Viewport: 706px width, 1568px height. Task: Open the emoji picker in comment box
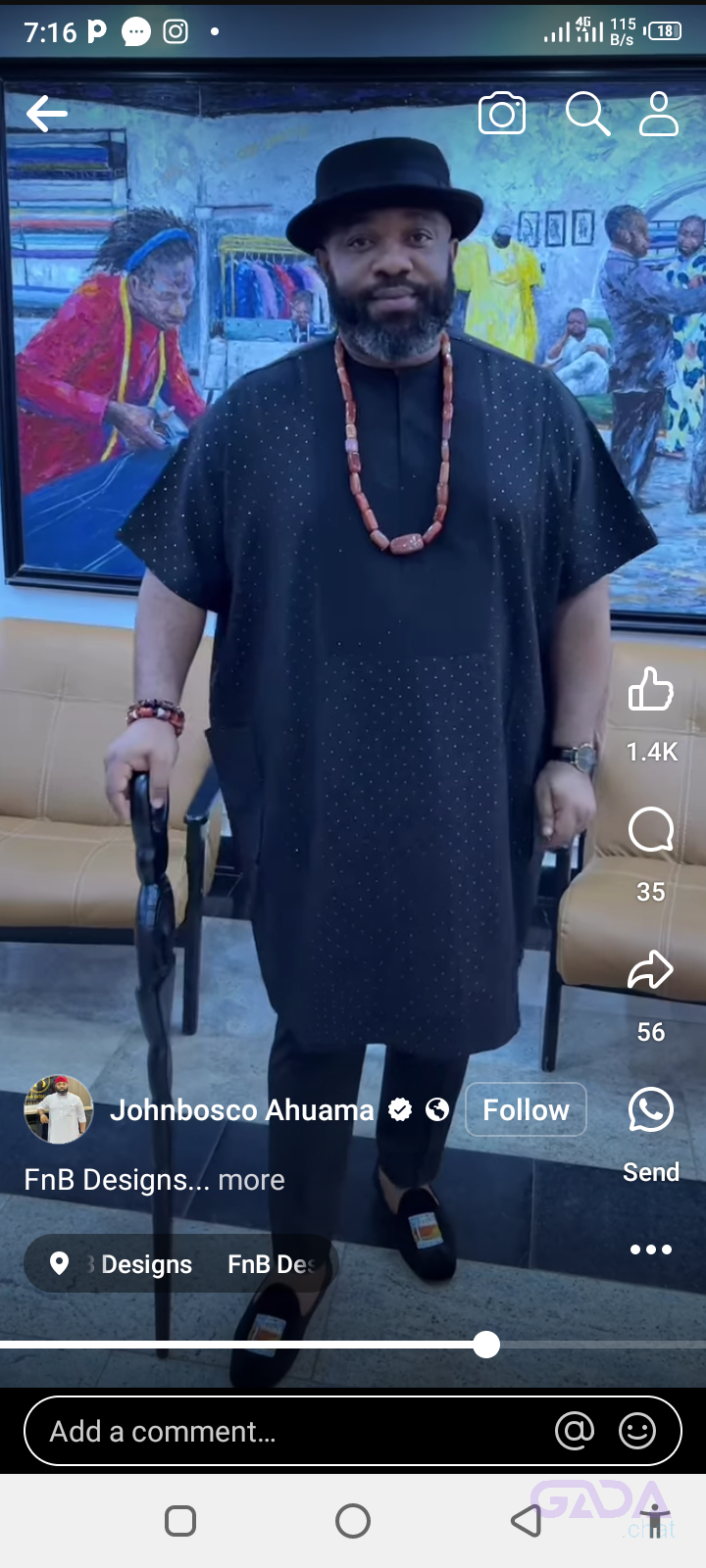tap(637, 1432)
